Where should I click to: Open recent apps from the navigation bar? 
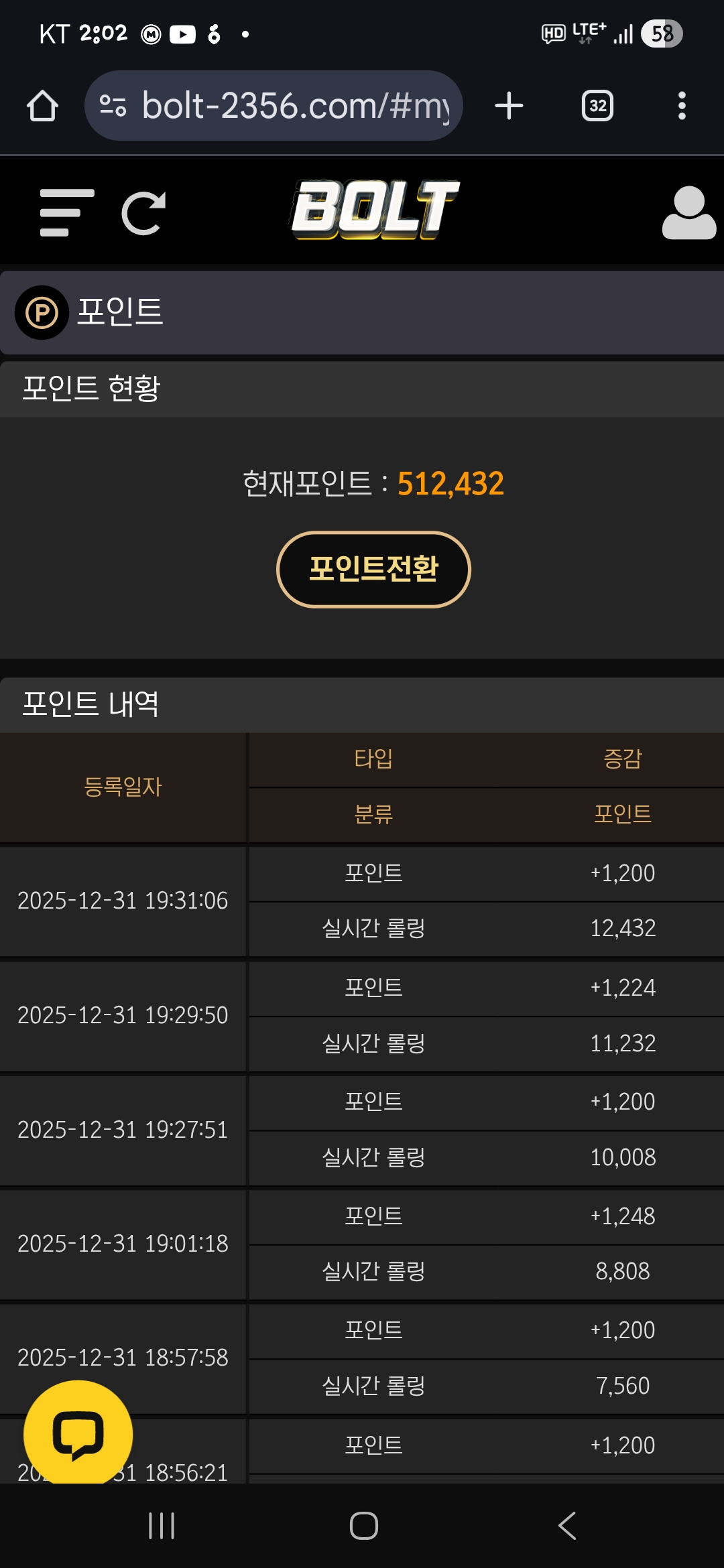(162, 1526)
